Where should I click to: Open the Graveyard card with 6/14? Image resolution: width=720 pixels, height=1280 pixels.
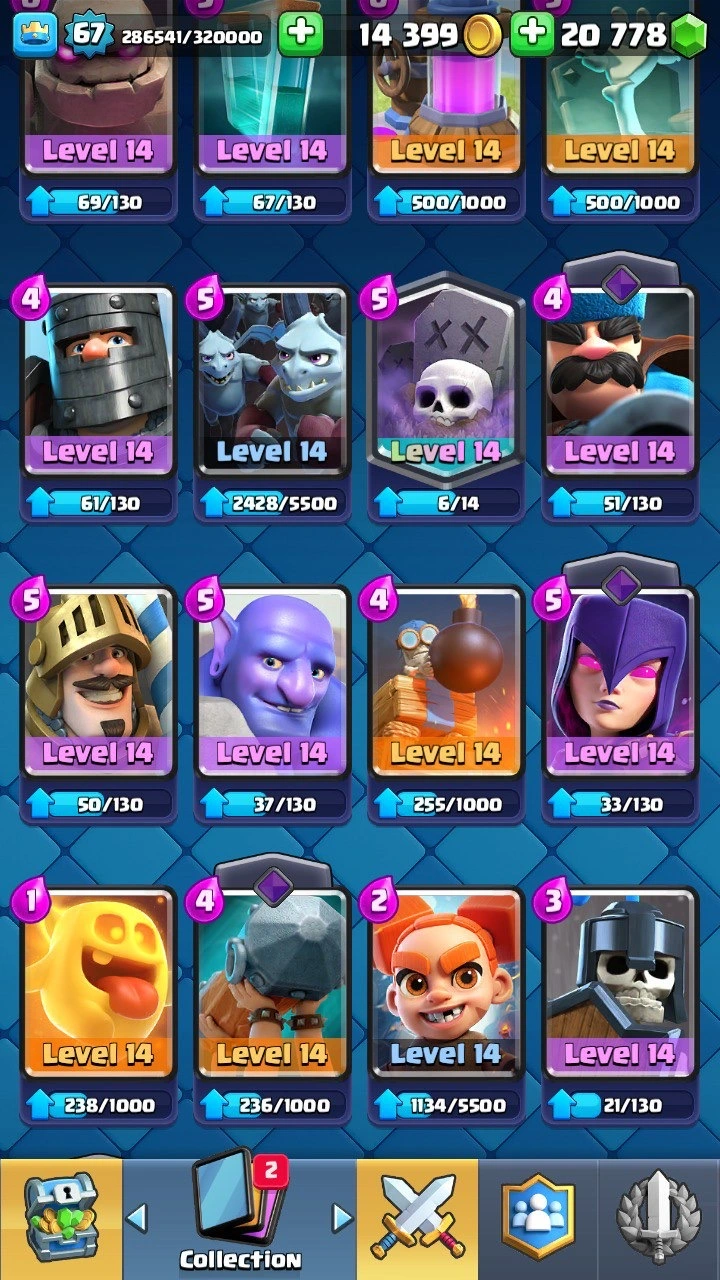pyautogui.click(x=446, y=380)
